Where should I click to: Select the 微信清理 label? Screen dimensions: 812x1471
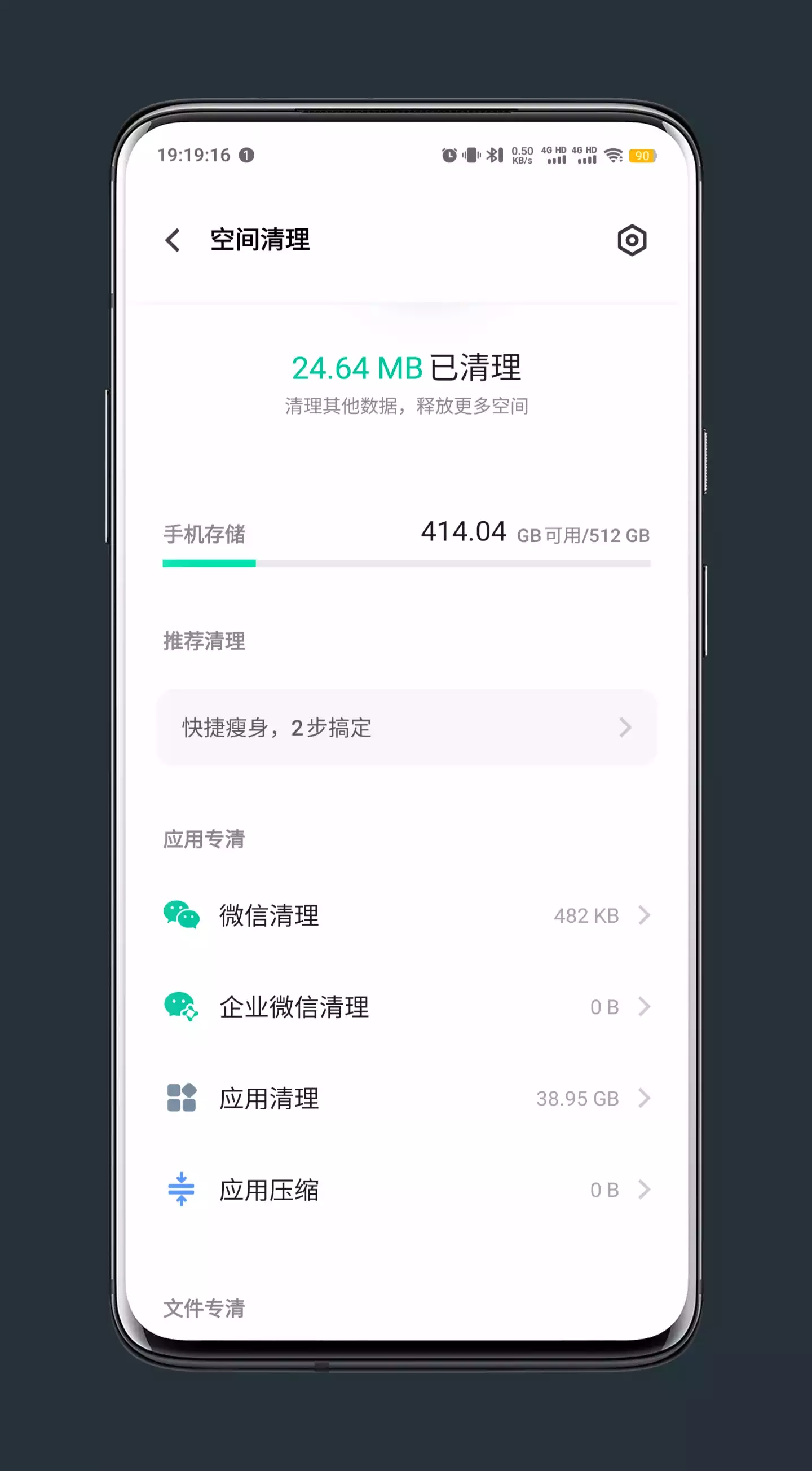tap(270, 915)
